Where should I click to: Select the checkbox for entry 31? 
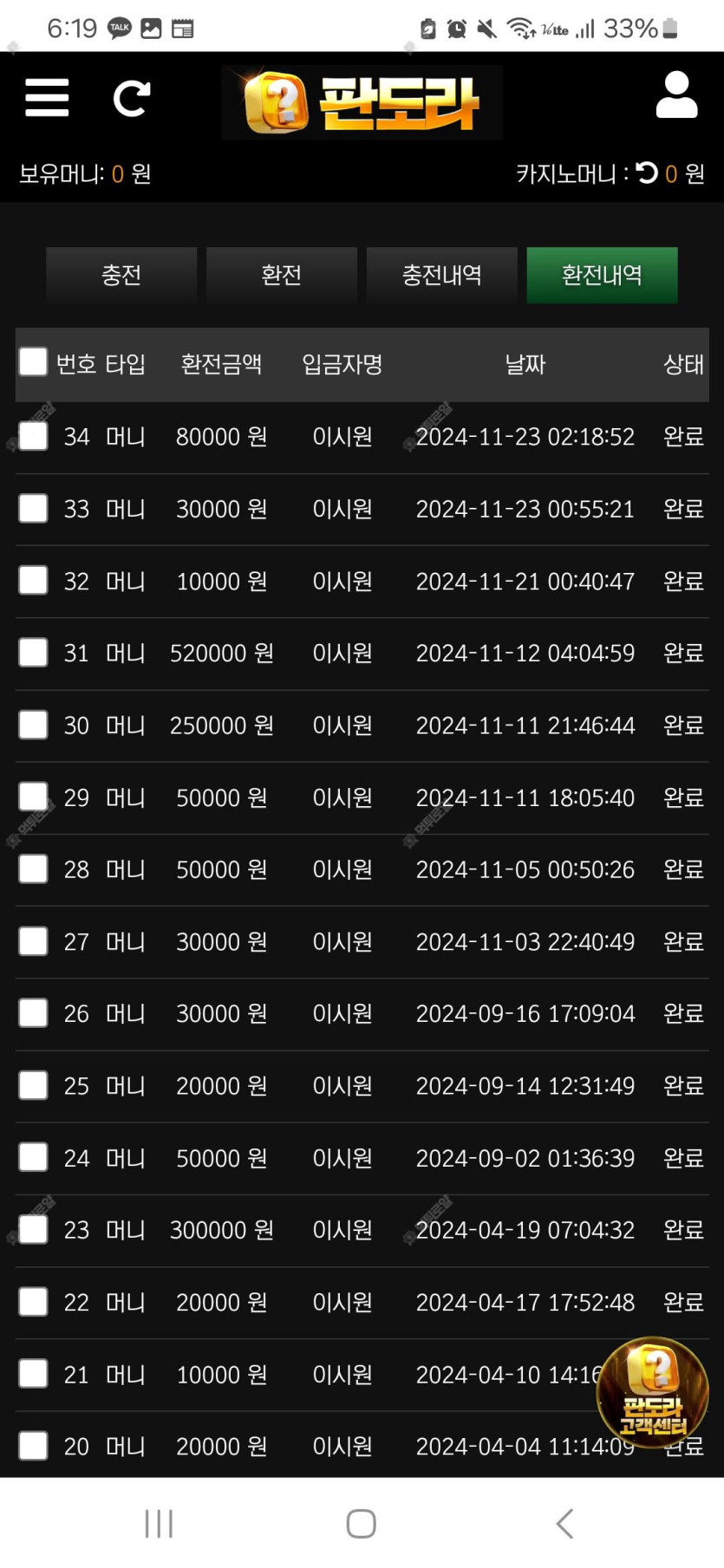pos(33,652)
